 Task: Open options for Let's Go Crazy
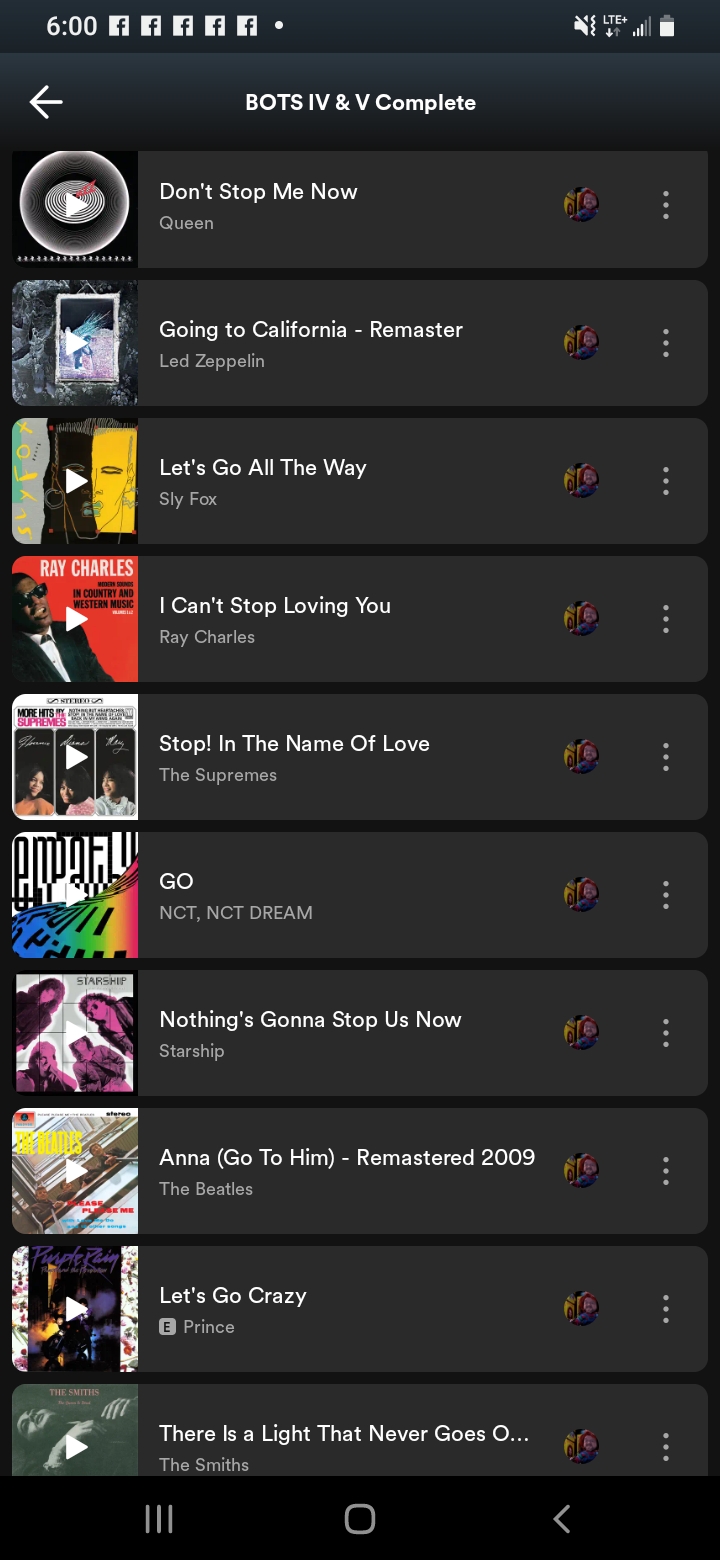(665, 1309)
